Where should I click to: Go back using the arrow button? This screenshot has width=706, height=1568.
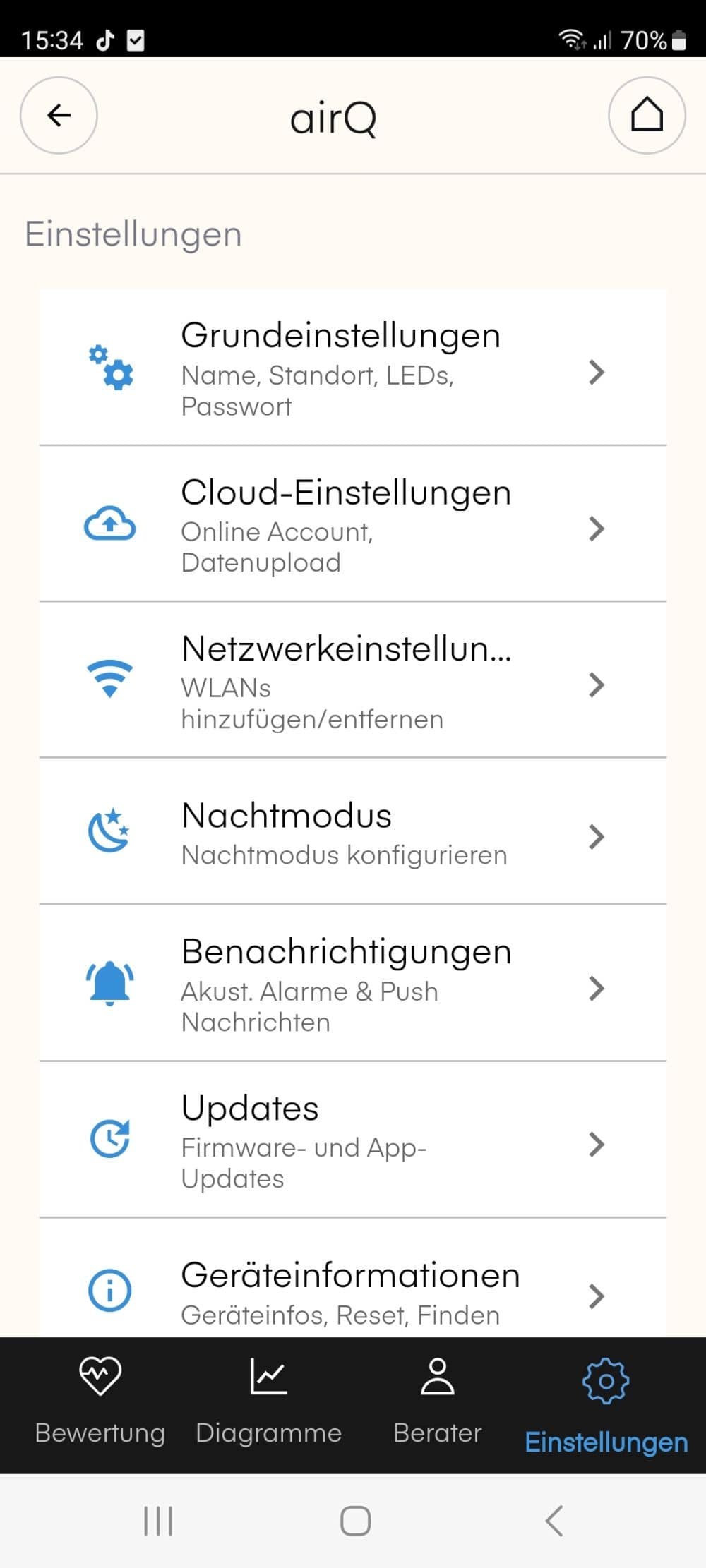59,115
